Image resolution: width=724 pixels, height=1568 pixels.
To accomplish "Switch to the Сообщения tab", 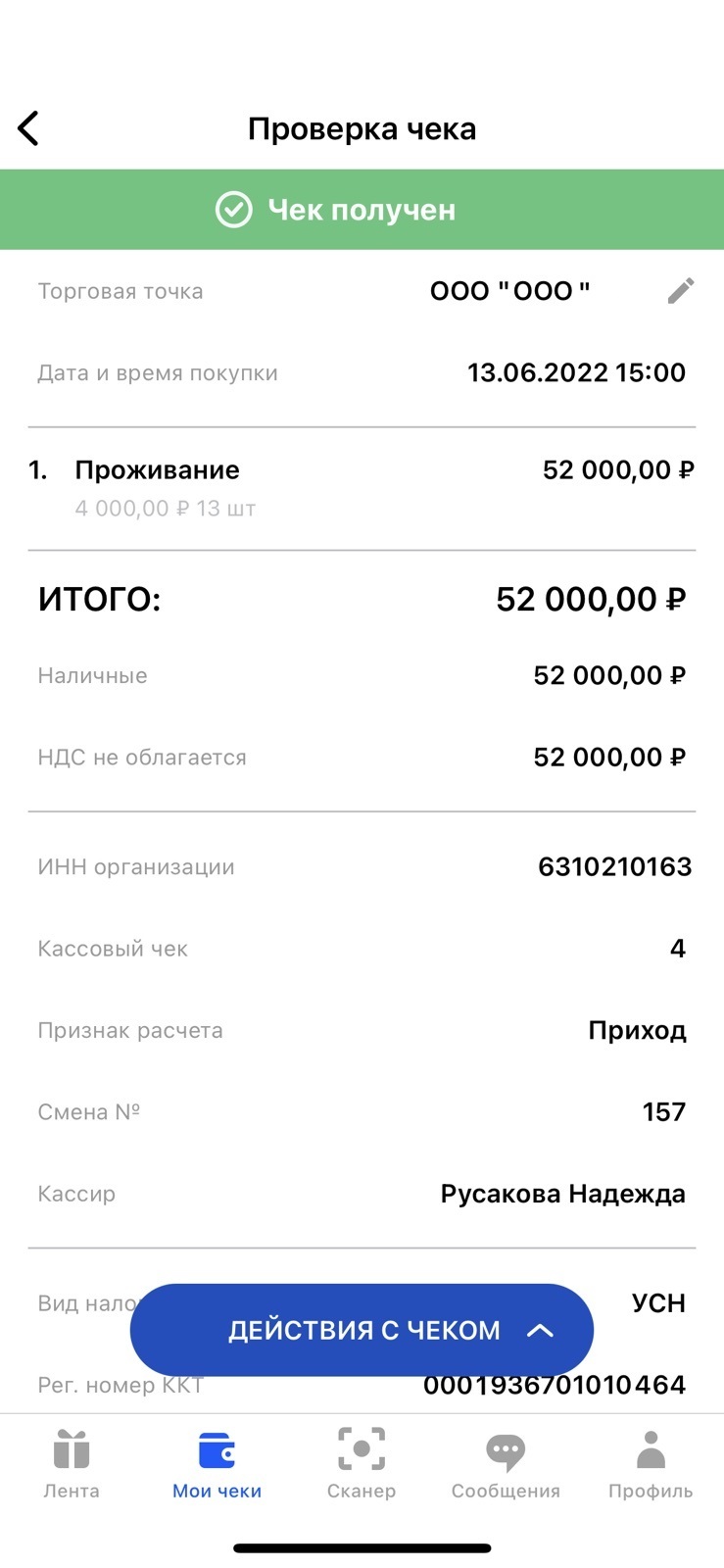I will (506, 1465).
